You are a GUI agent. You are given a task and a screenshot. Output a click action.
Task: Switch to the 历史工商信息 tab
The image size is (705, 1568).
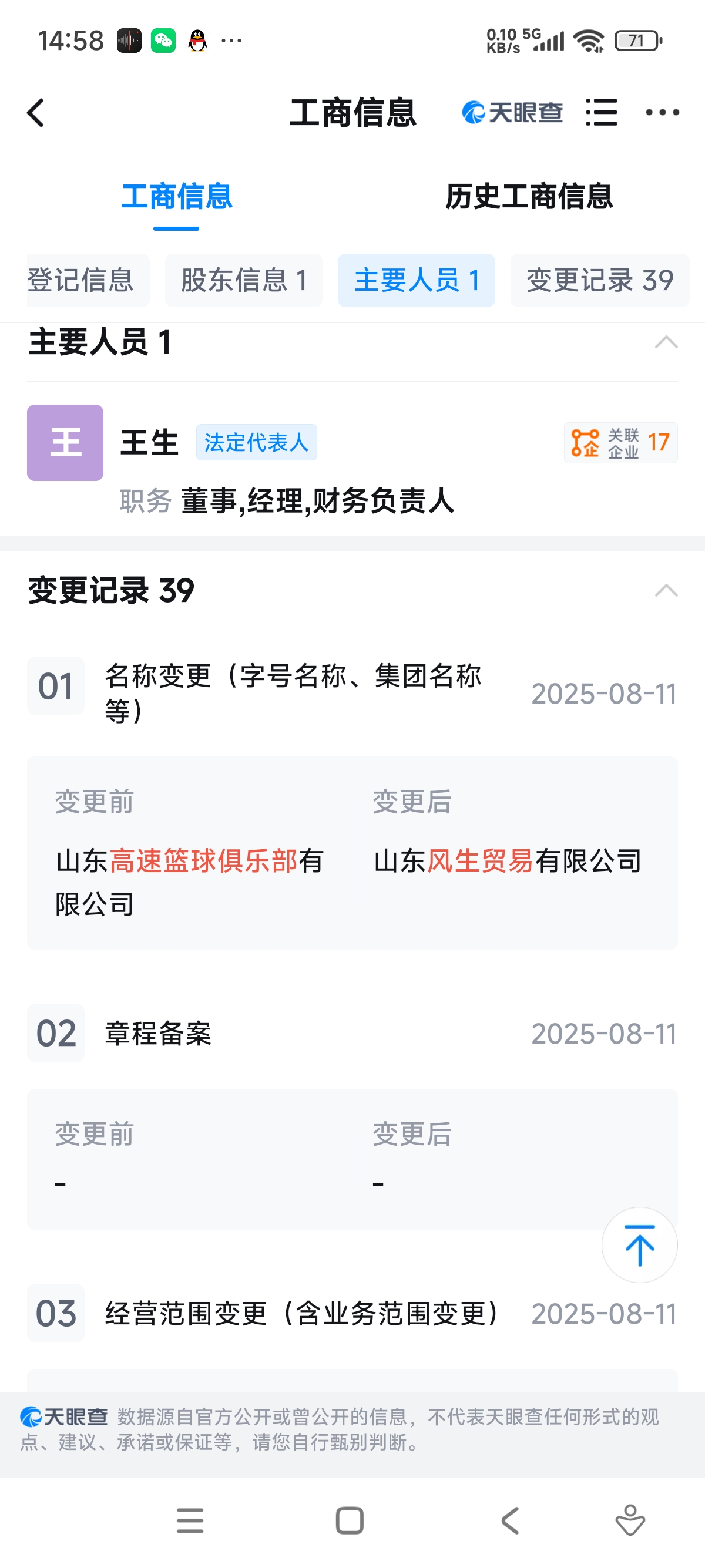[528, 197]
